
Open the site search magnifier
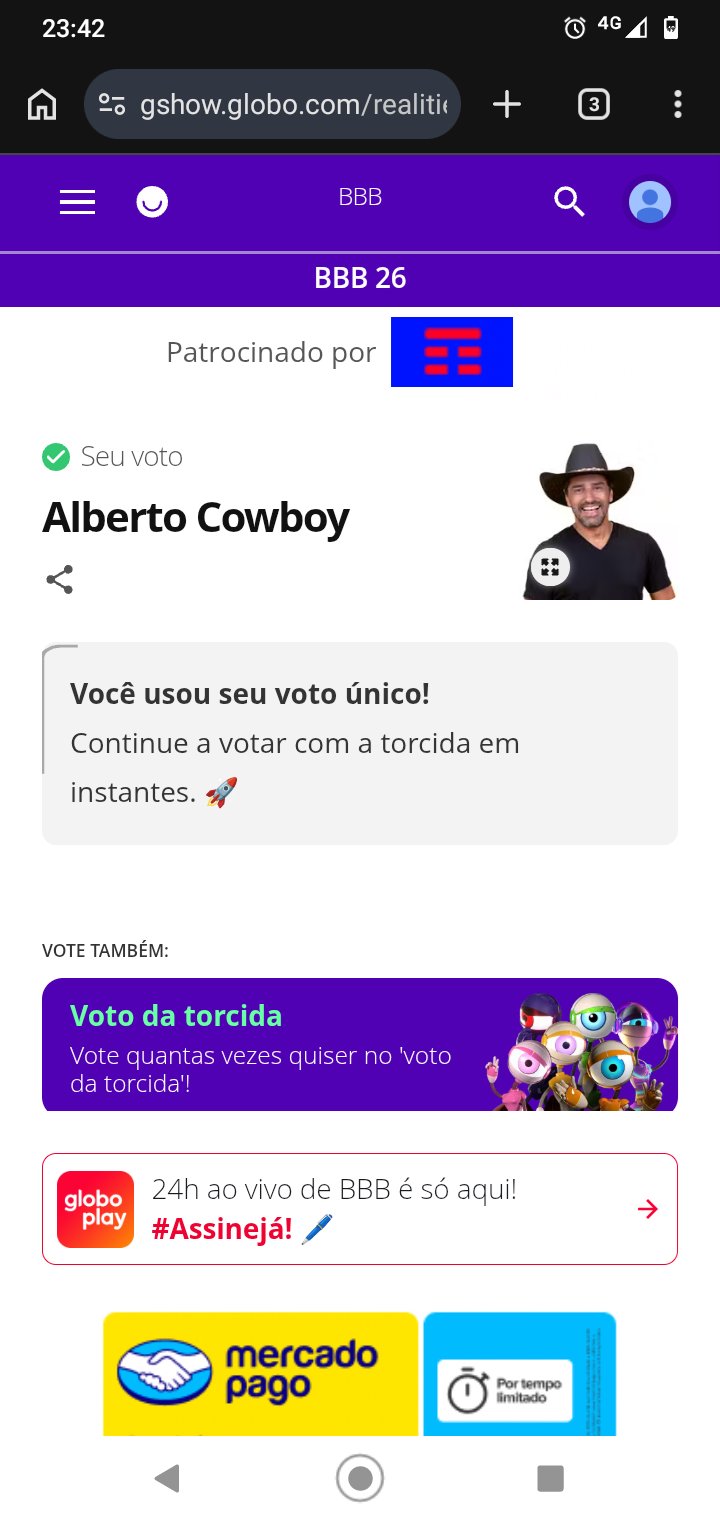[x=569, y=202]
